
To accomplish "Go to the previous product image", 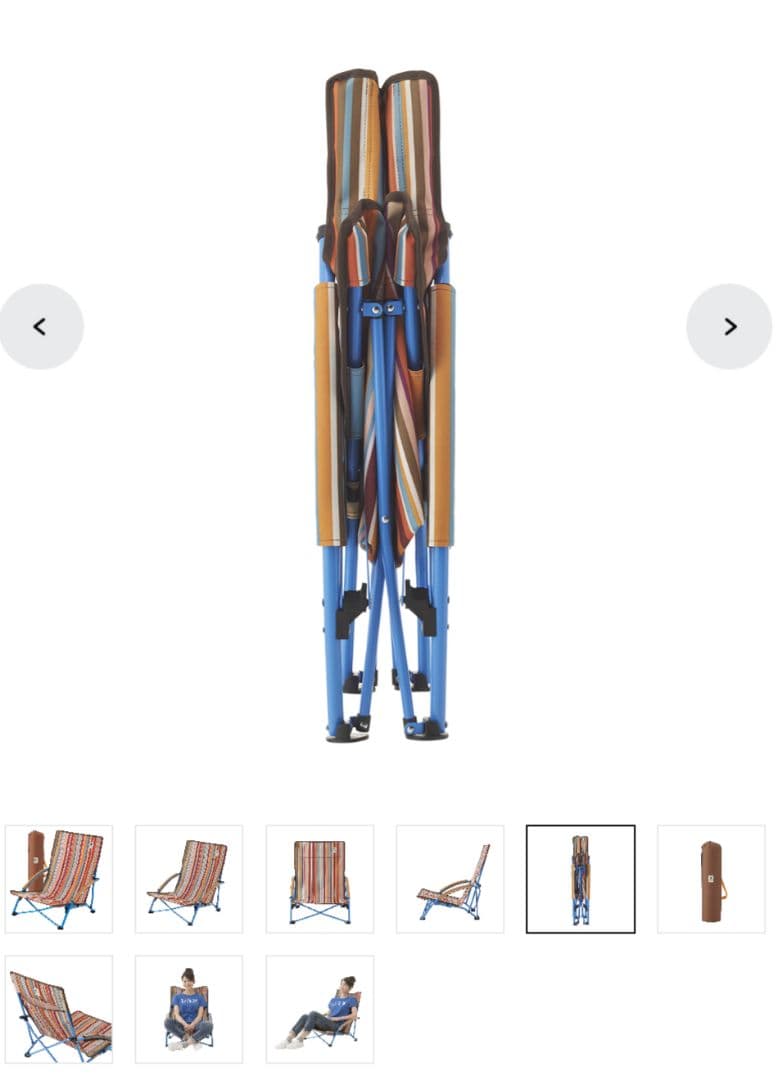I will click(x=41, y=327).
